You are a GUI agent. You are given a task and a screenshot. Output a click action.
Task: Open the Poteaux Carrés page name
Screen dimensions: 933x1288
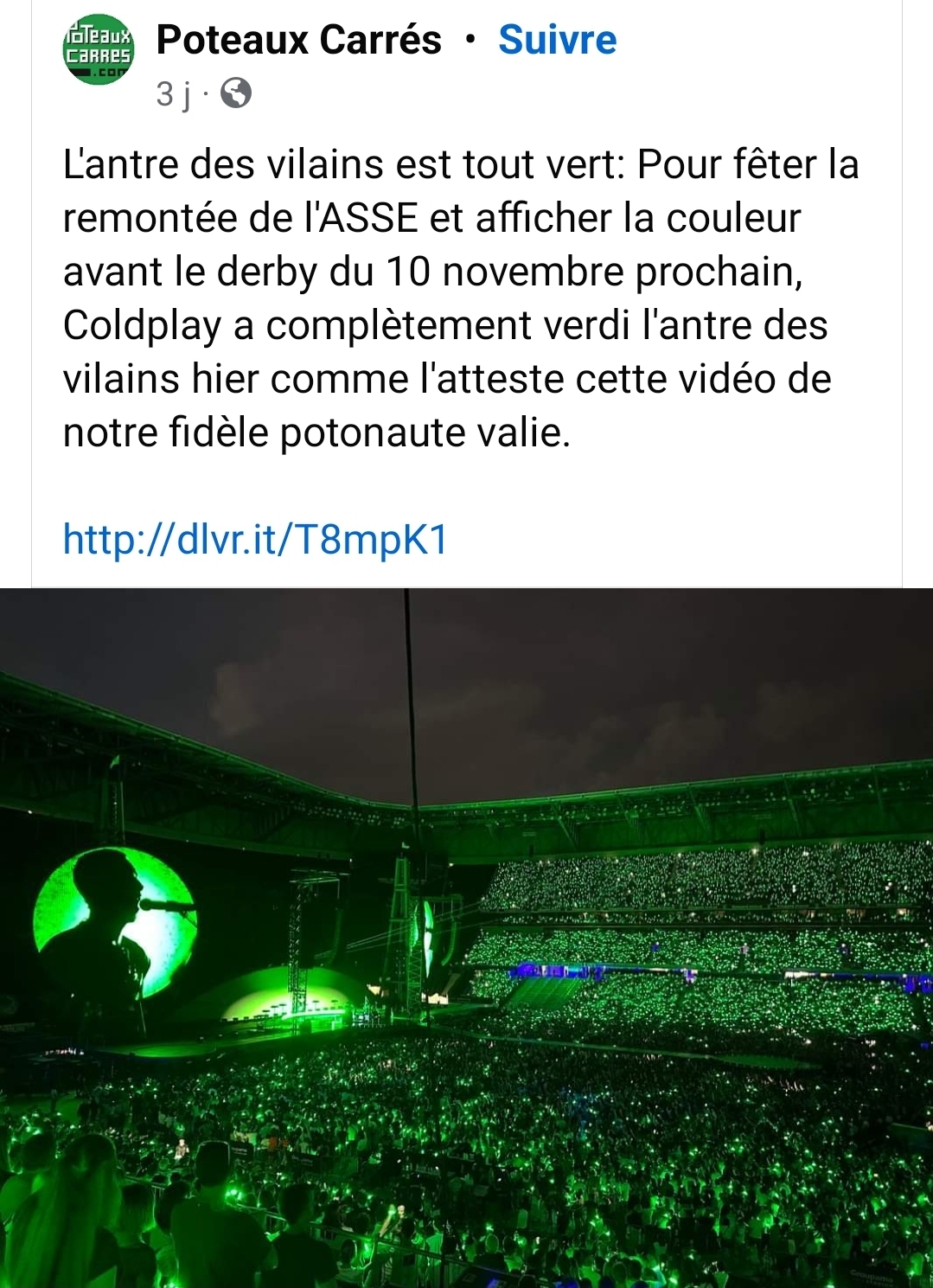click(298, 40)
